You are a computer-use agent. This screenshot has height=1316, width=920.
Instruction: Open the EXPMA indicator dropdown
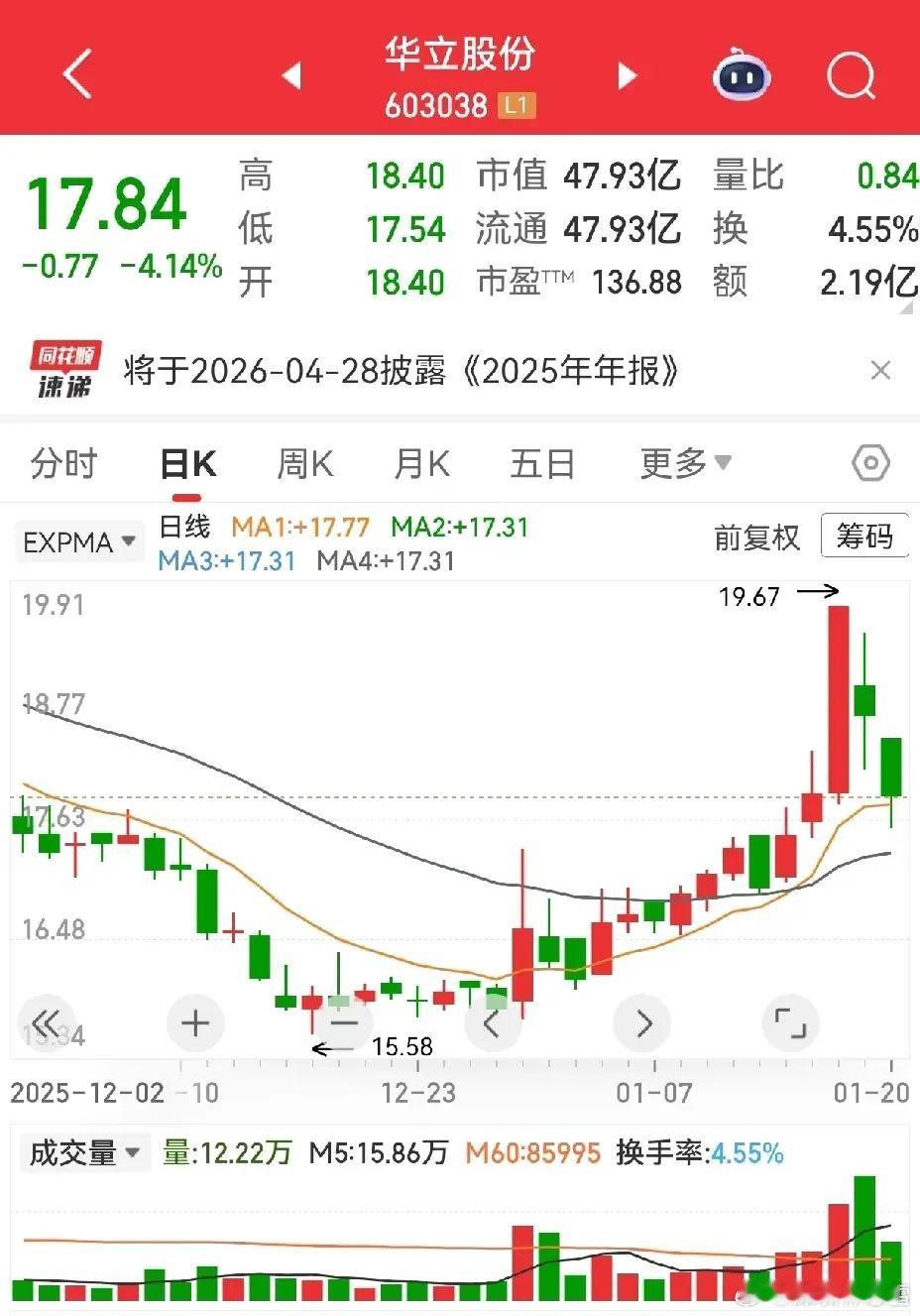pos(78,541)
